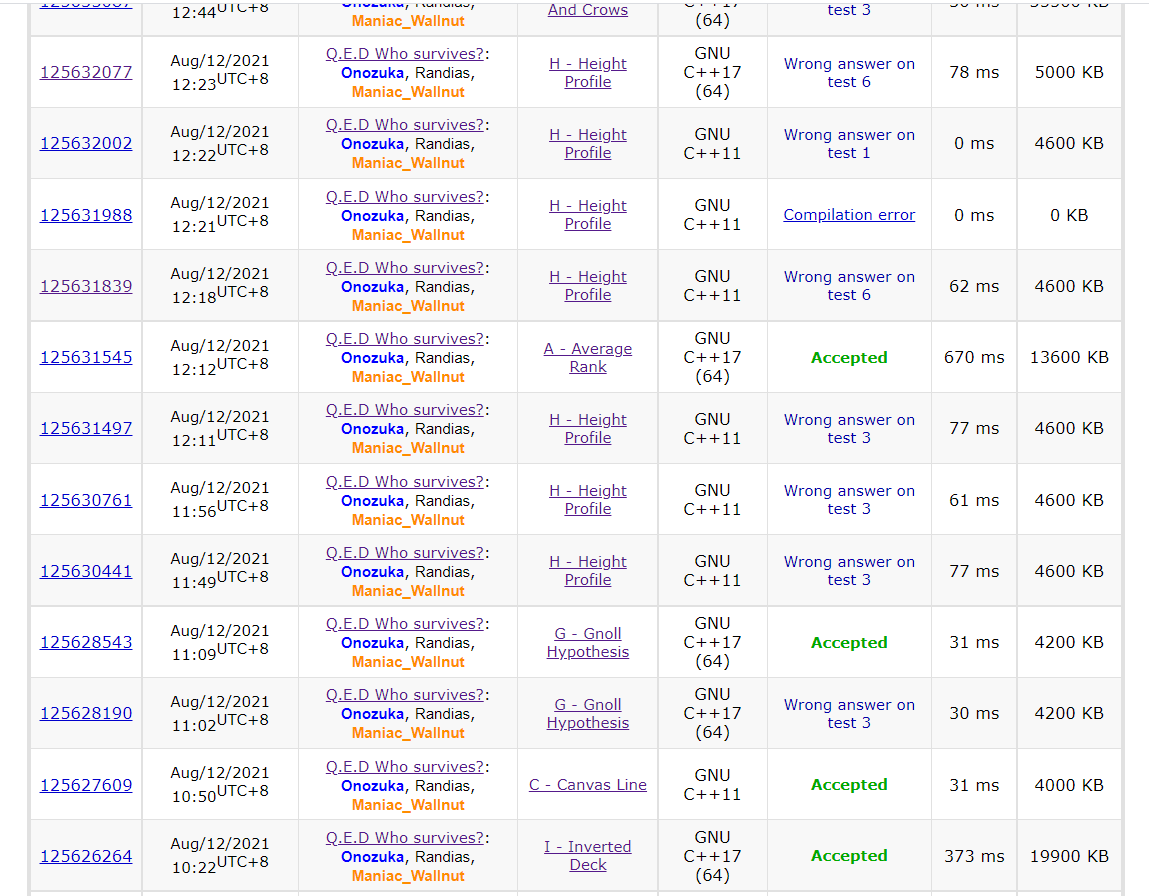This screenshot has width=1149, height=896.
Task: Open G - Gnoll Hypothesis in row 125628543
Action: pos(588,643)
